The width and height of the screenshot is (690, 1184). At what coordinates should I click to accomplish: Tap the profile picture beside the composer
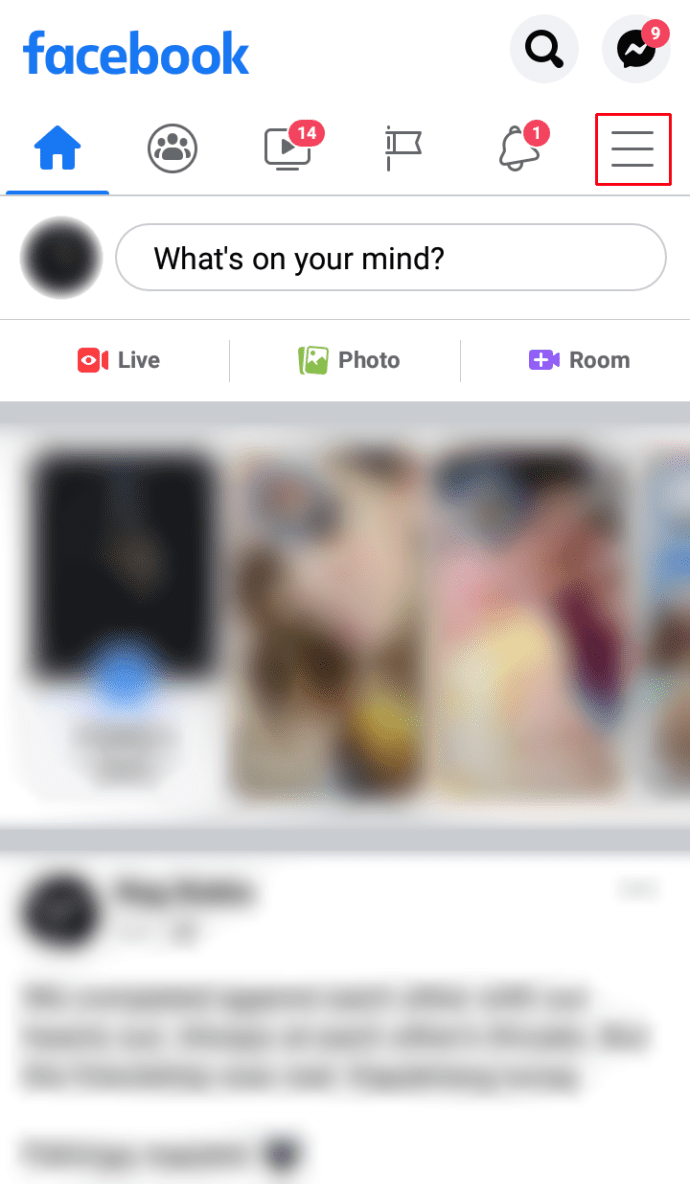[61, 258]
